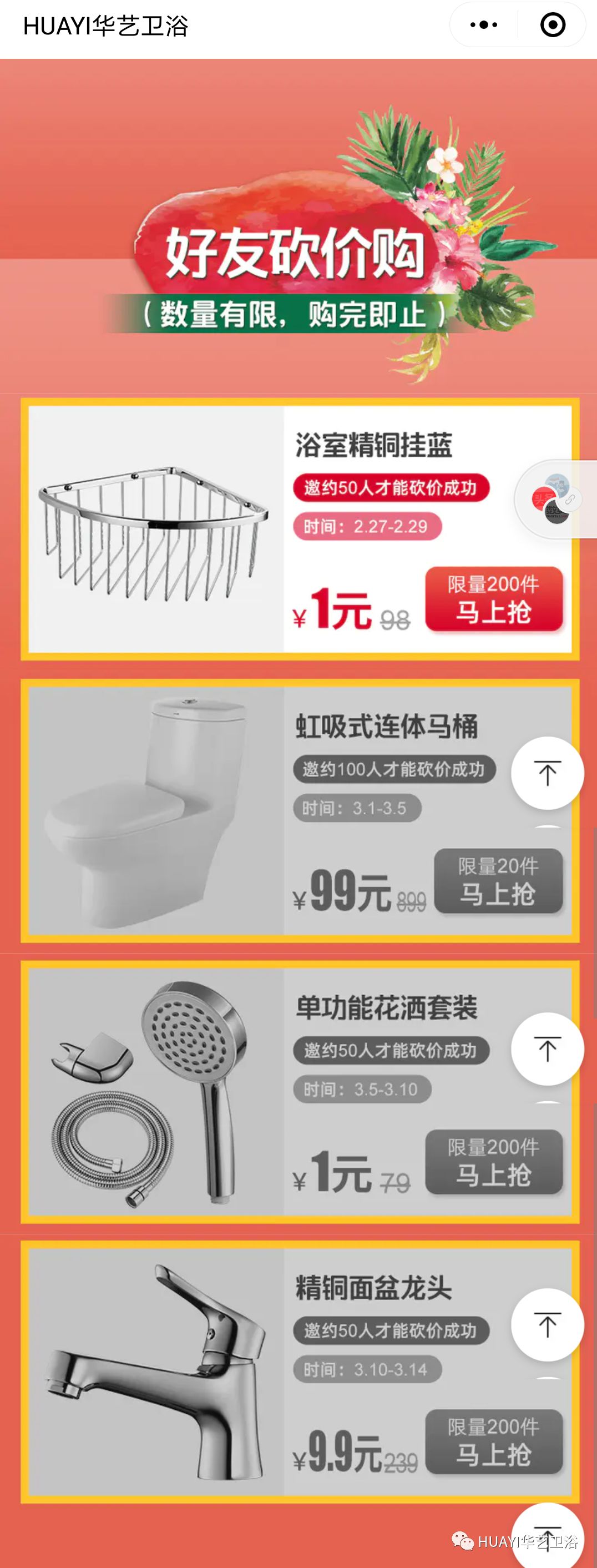597x1568 pixels.
Task: Open the floating share widget with avatars
Action: (554, 500)
